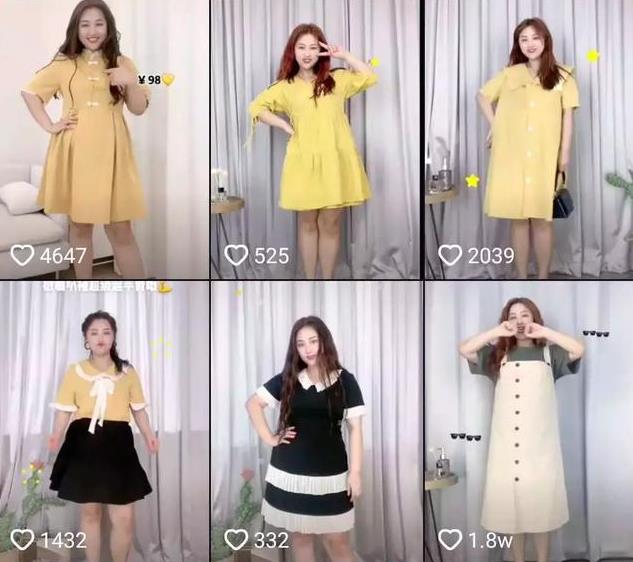Open the video with 1432 likes
The image size is (633, 562).
click(x=104, y=420)
